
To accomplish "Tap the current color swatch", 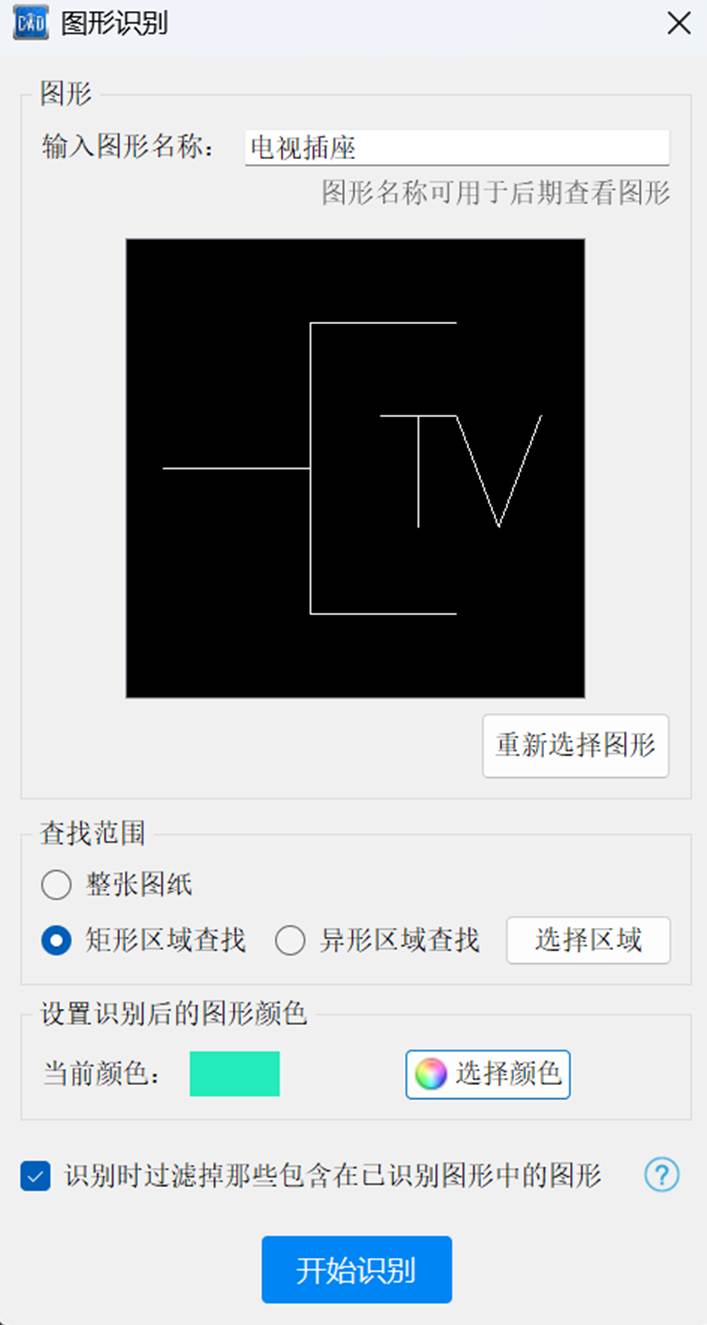I will tap(235, 1074).
